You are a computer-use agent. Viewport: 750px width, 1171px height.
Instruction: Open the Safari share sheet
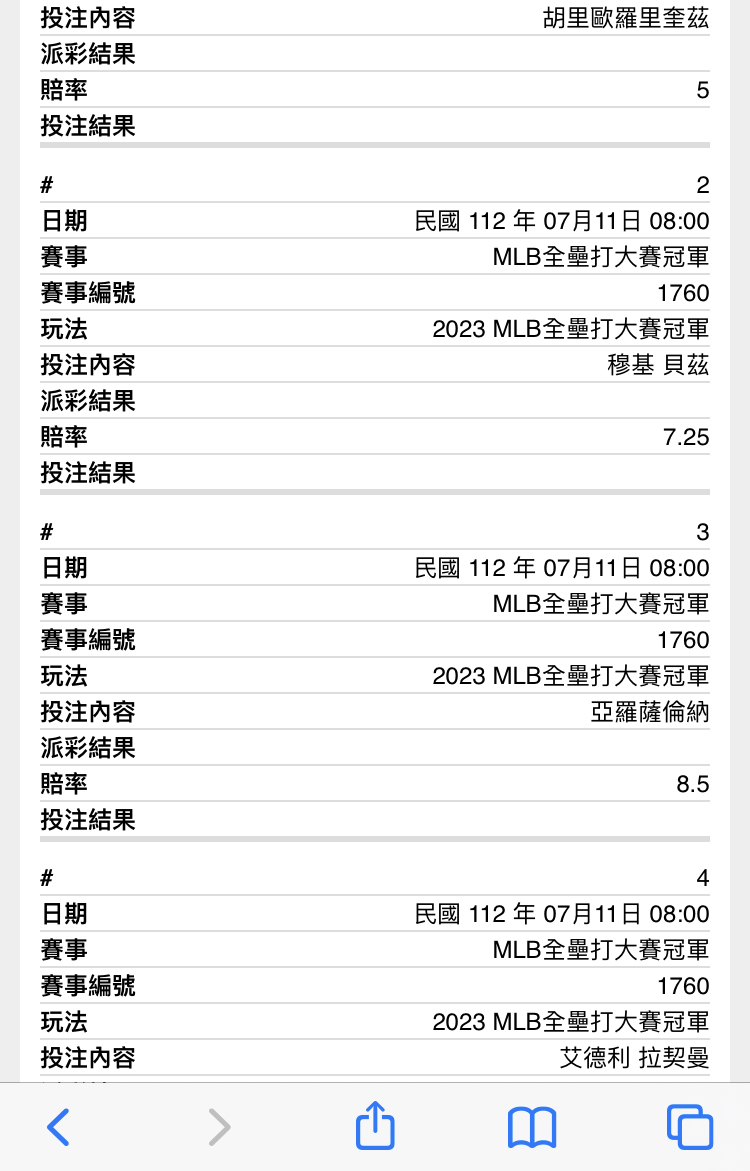pos(375,1125)
